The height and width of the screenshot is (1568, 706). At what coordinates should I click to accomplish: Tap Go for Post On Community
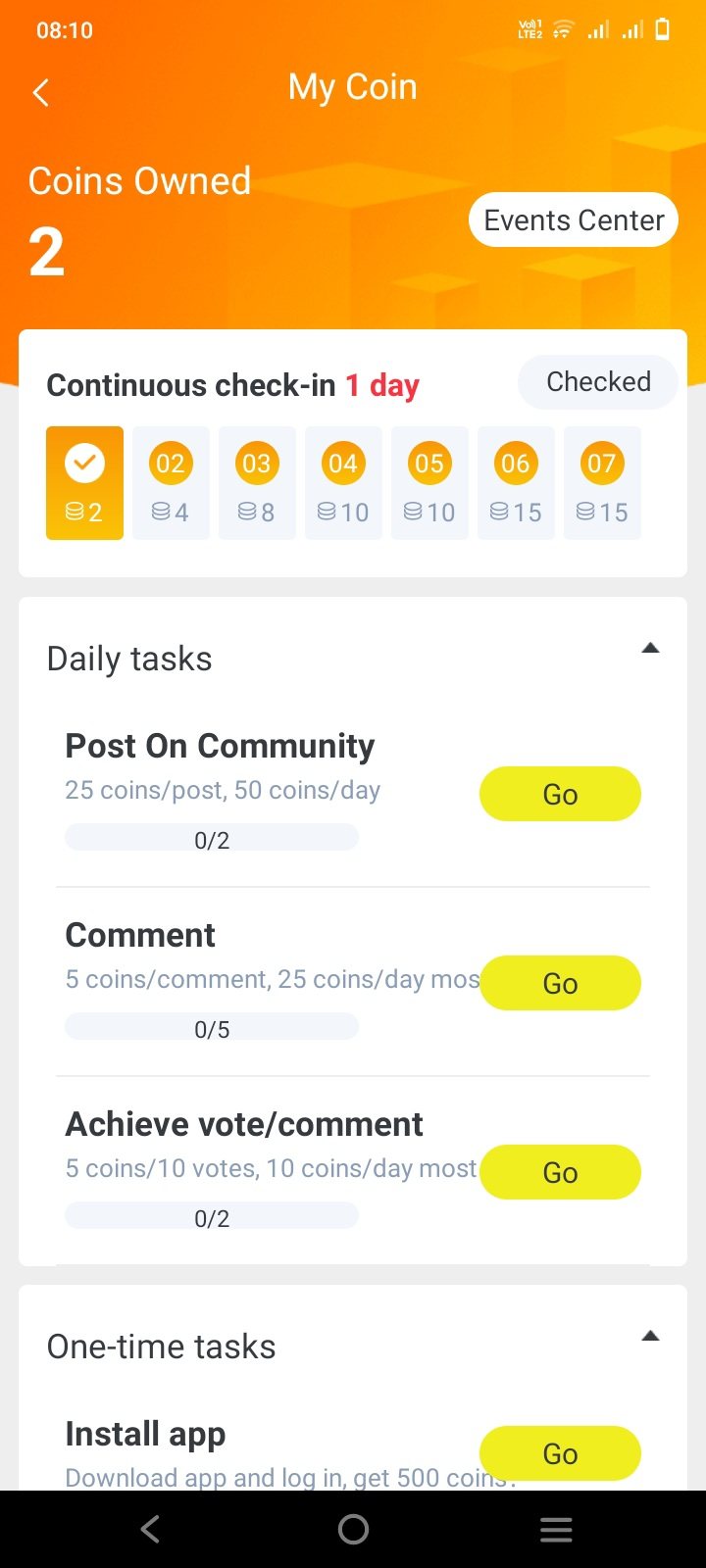coord(560,794)
